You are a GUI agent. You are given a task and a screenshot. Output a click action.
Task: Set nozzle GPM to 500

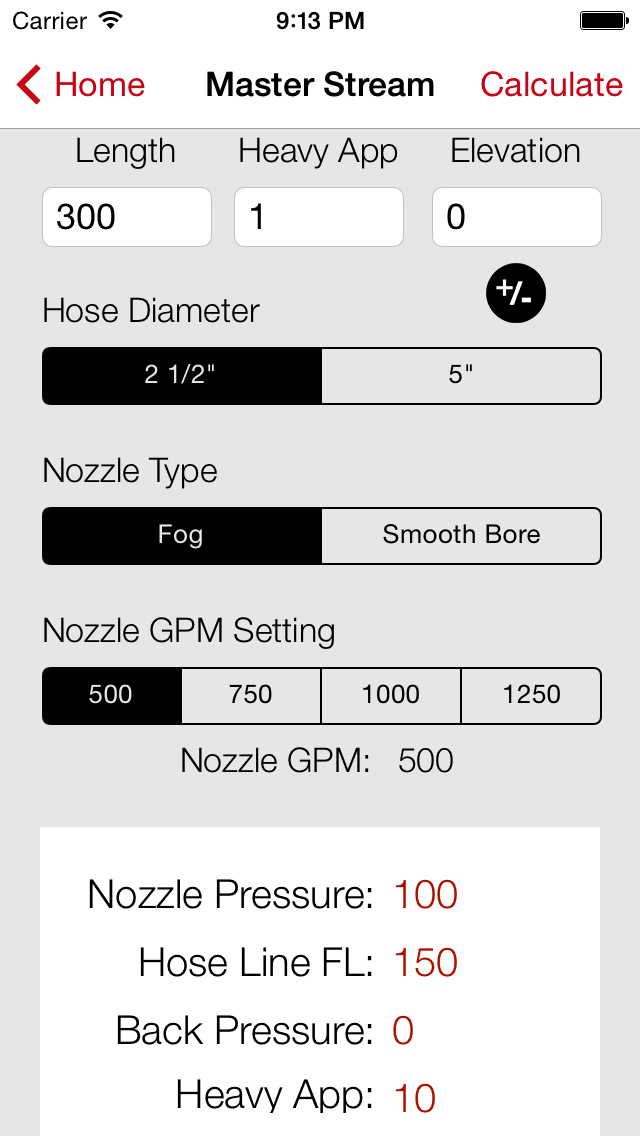[112, 696]
